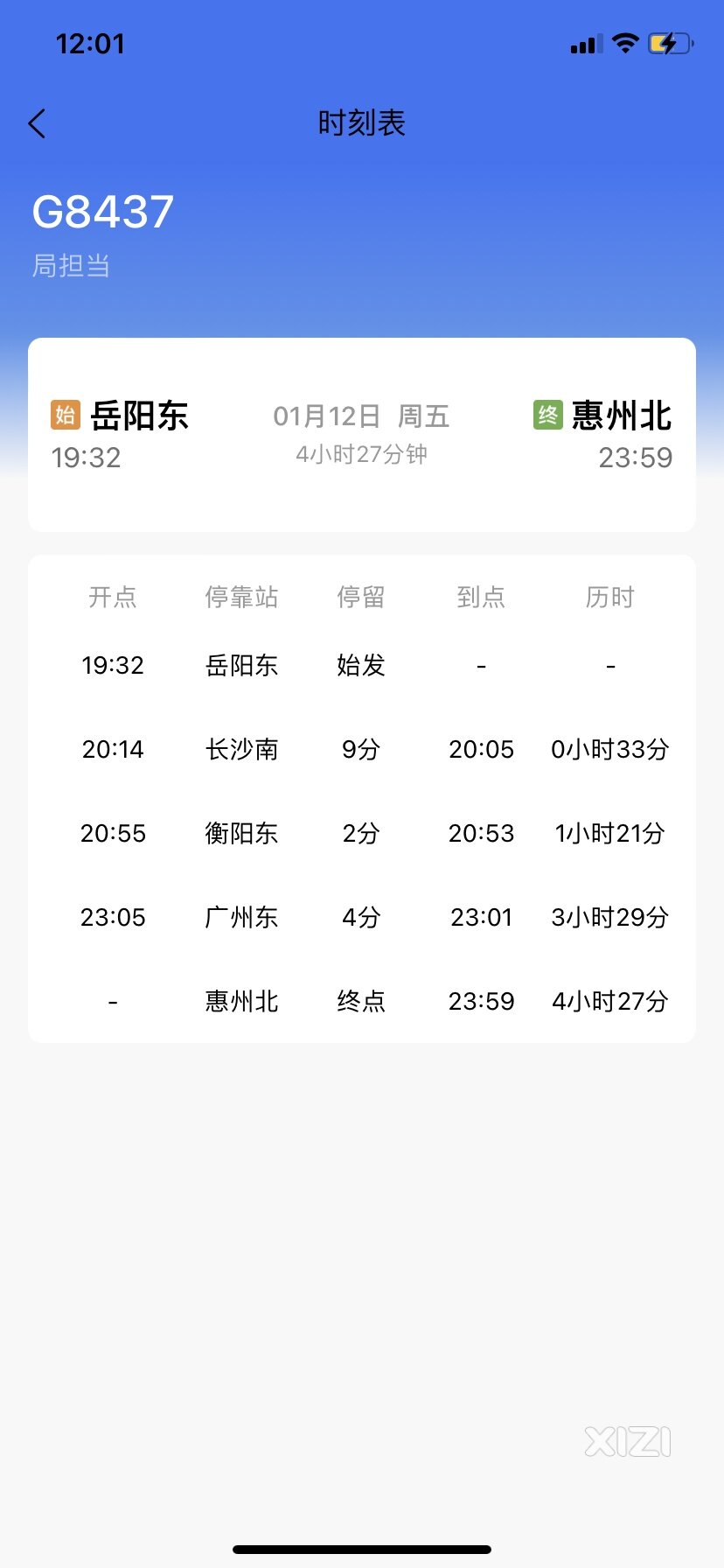Go back from the 时刻表 timetable screen
724x1568 pixels.
37,123
